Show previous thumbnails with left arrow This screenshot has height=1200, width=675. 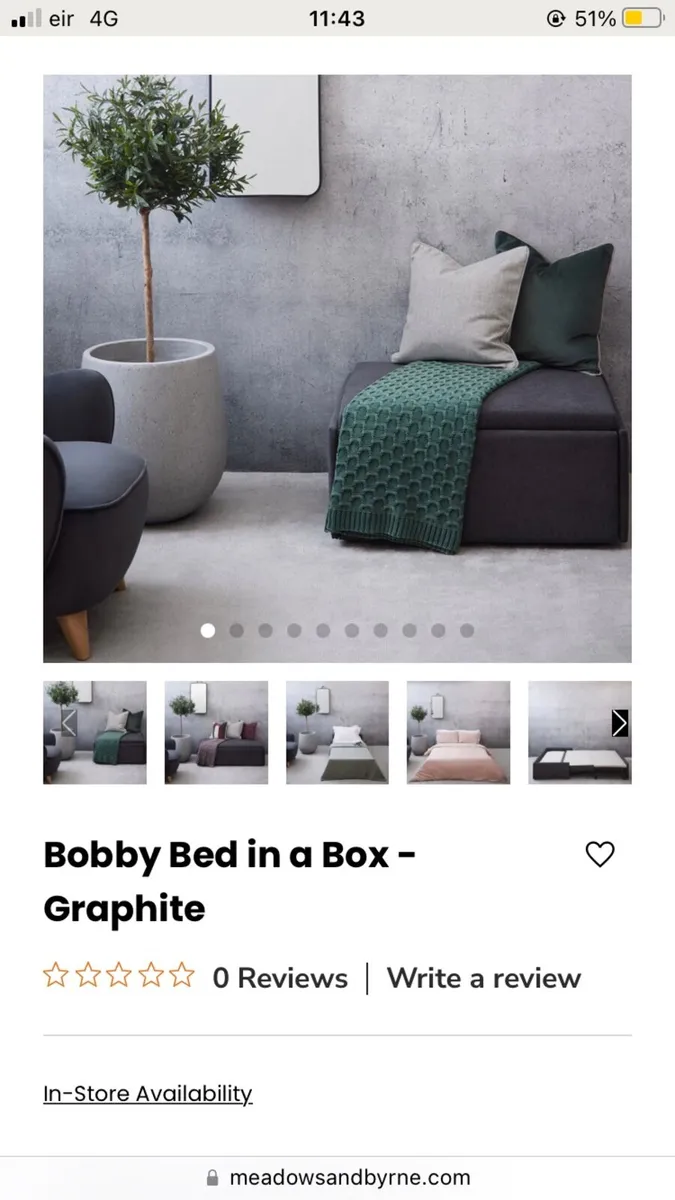tap(69, 722)
